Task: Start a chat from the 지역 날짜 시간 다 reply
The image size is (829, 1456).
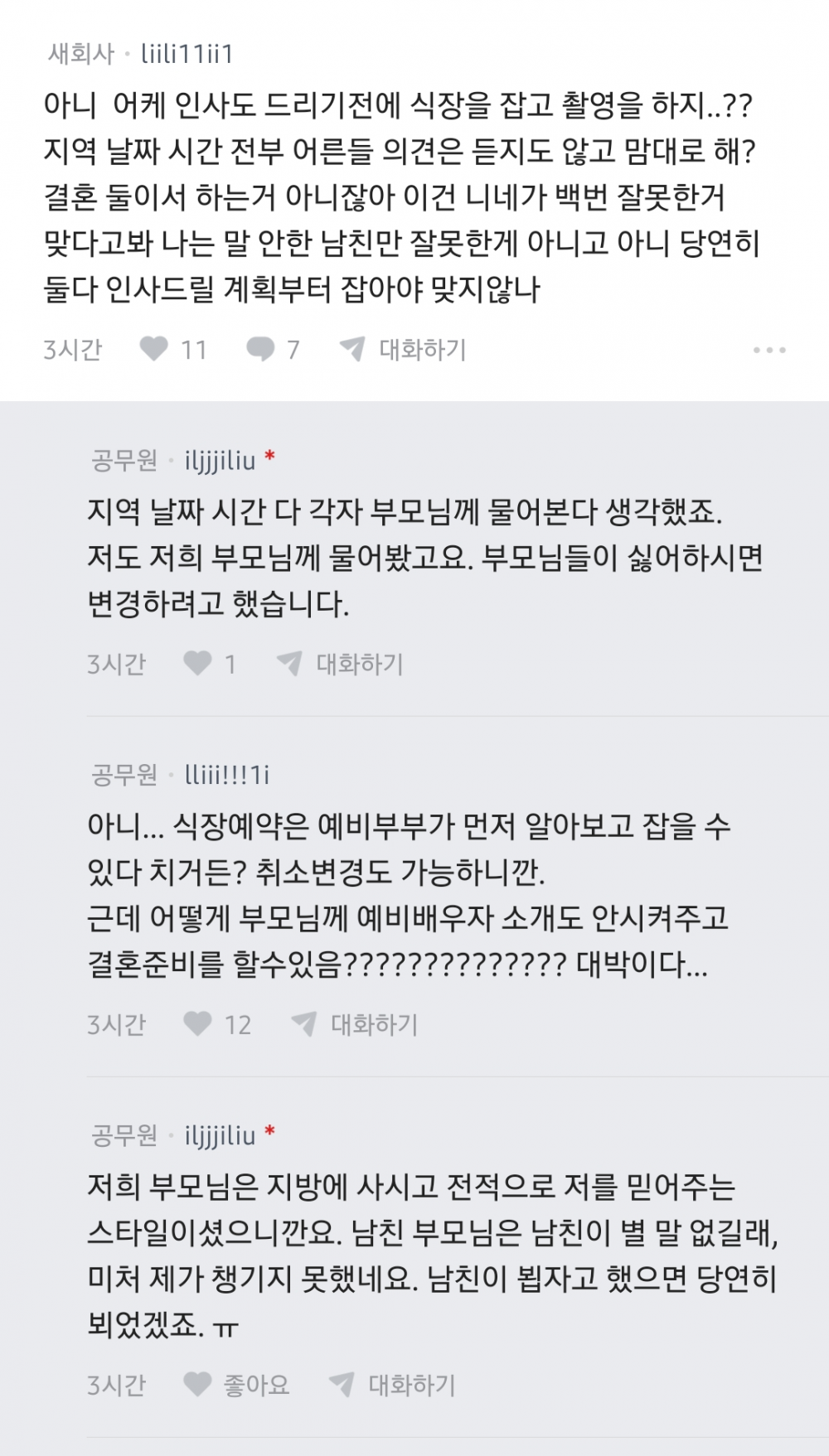Action: tap(342, 663)
